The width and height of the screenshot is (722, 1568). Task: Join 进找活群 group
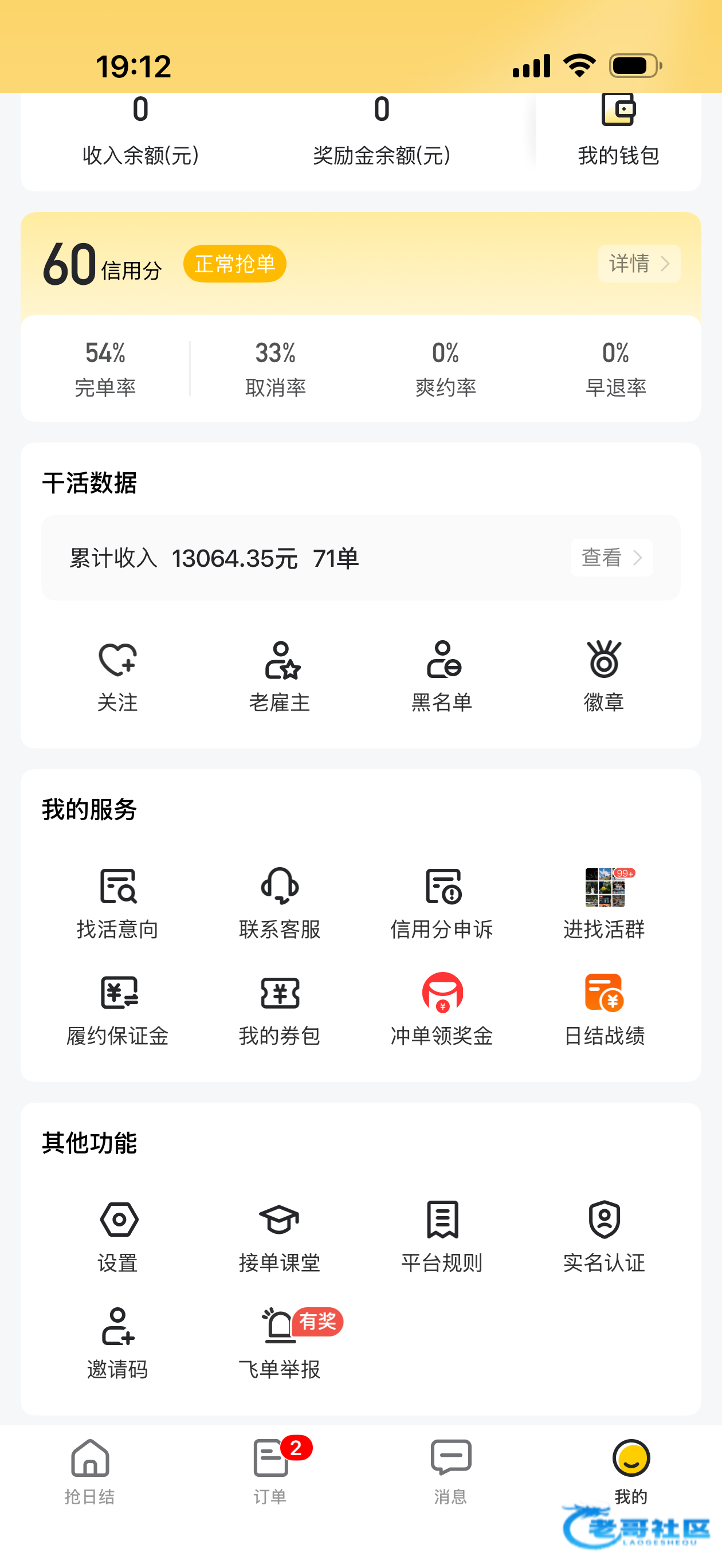pyautogui.click(x=604, y=903)
